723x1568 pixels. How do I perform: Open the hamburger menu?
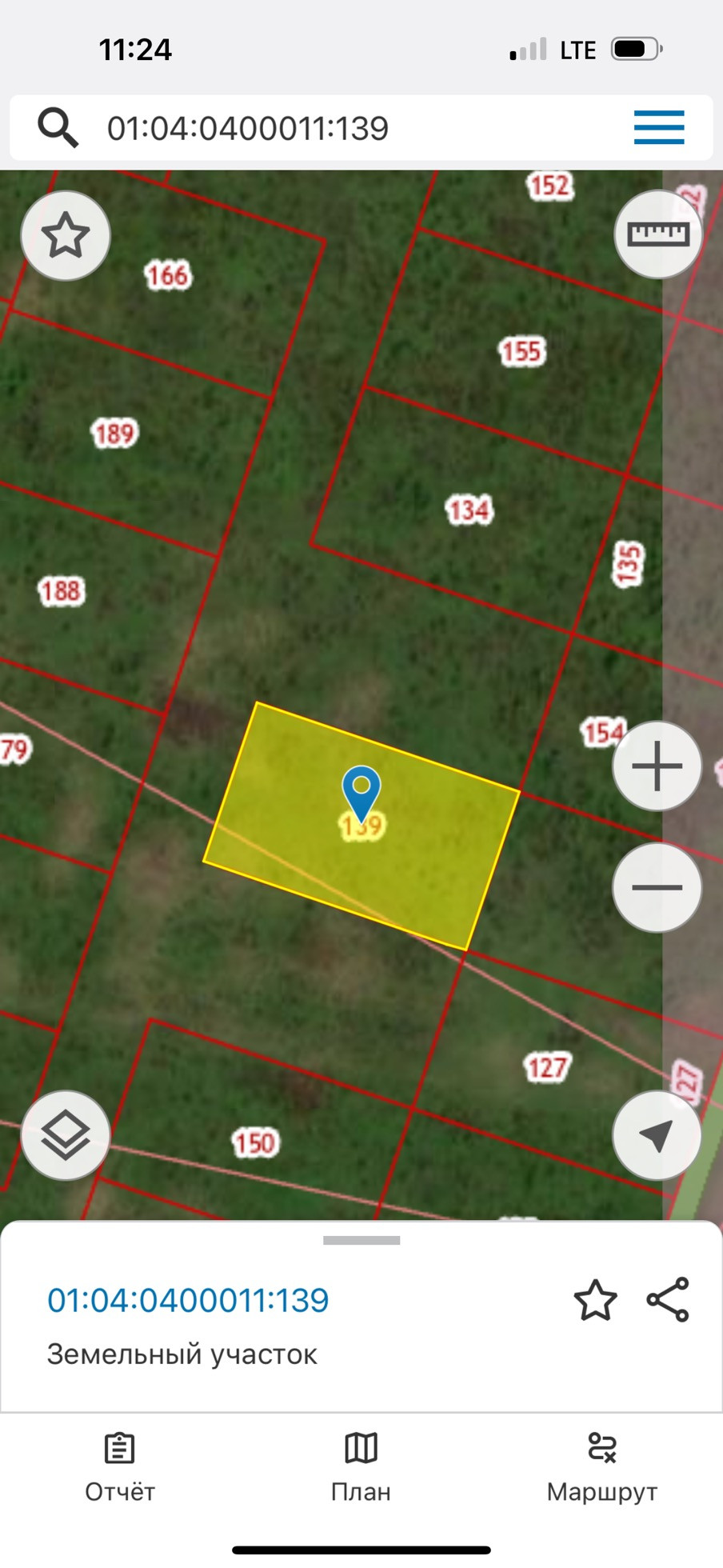658,128
